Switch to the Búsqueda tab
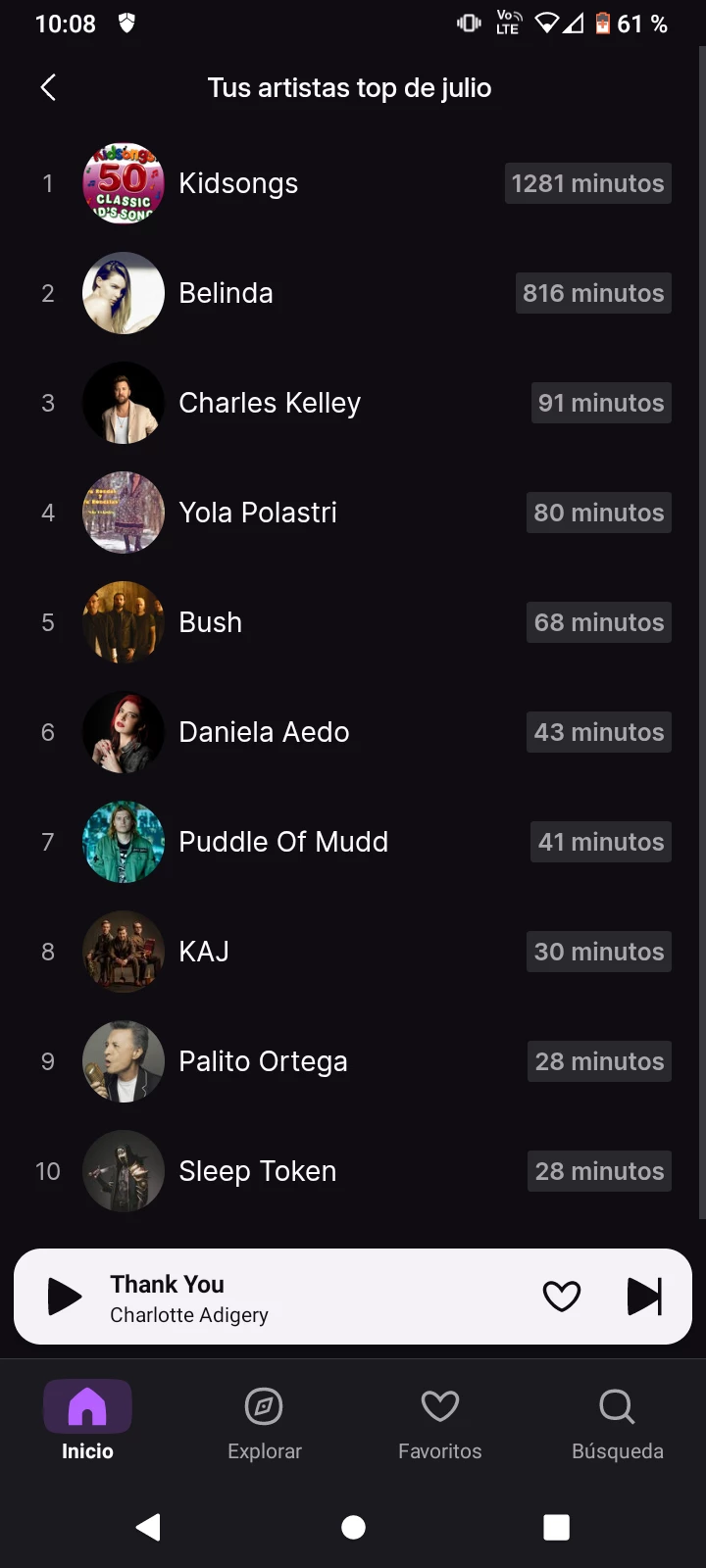The width and height of the screenshot is (706, 1568). coord(617,1421)
